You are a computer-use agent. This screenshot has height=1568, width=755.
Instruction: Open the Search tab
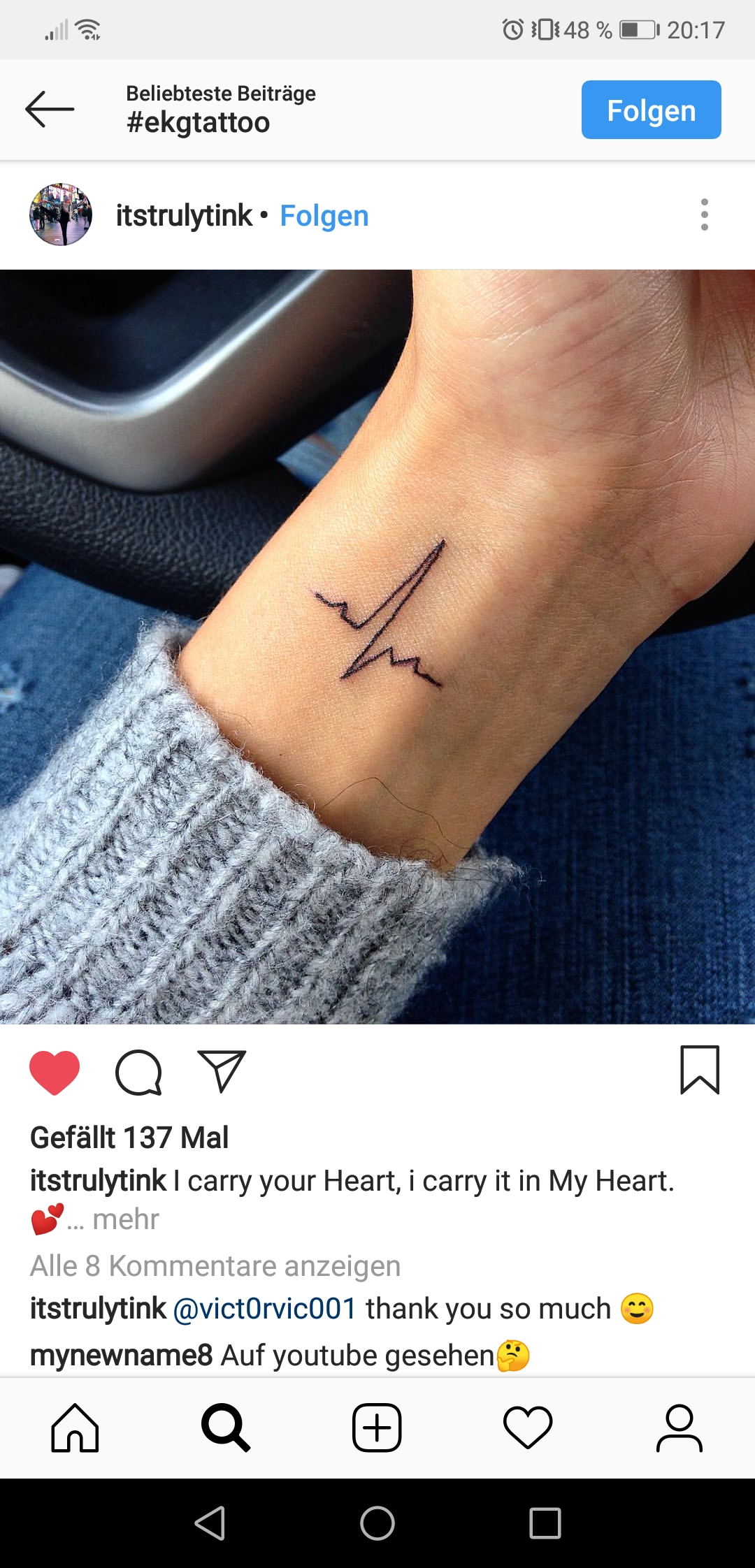225,1428
